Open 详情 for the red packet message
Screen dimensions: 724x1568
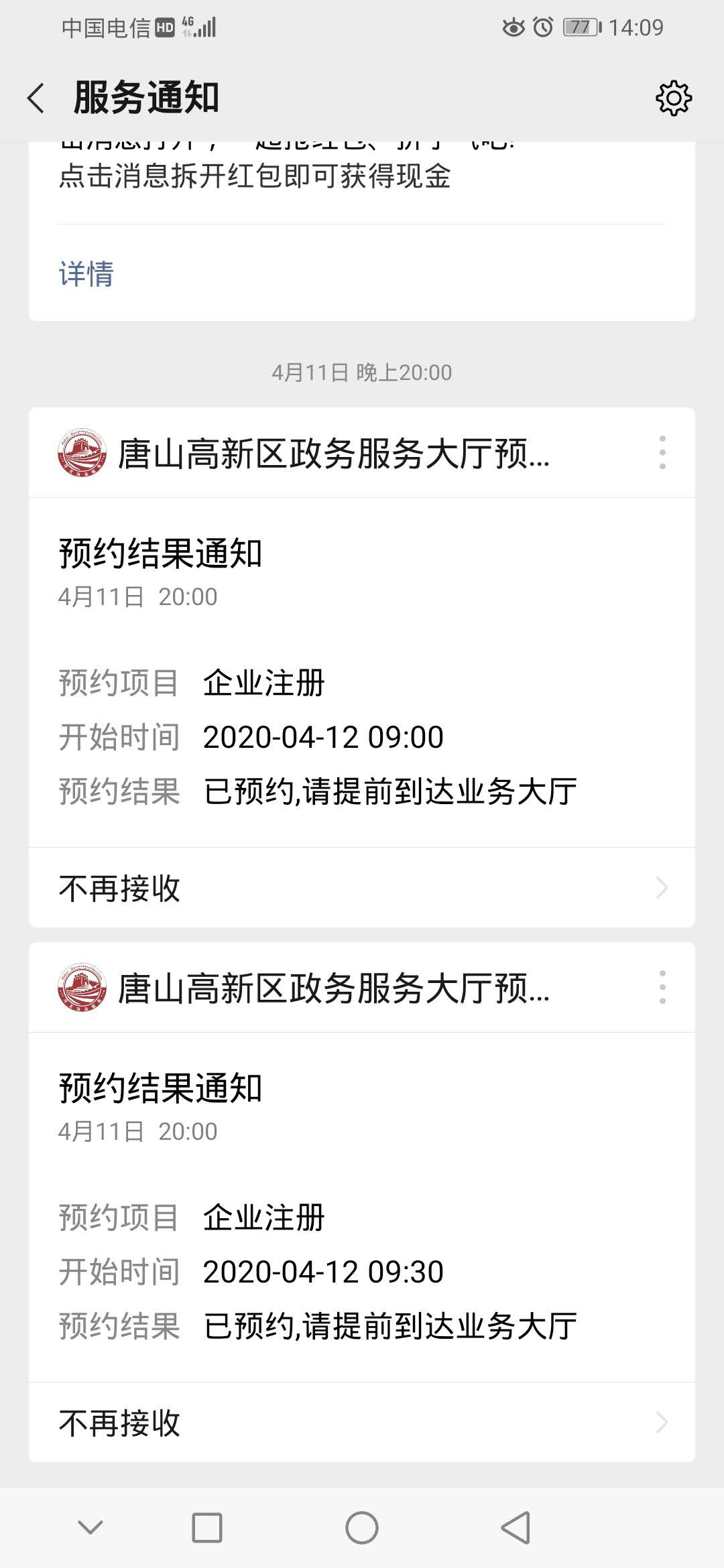coord(86,274)
